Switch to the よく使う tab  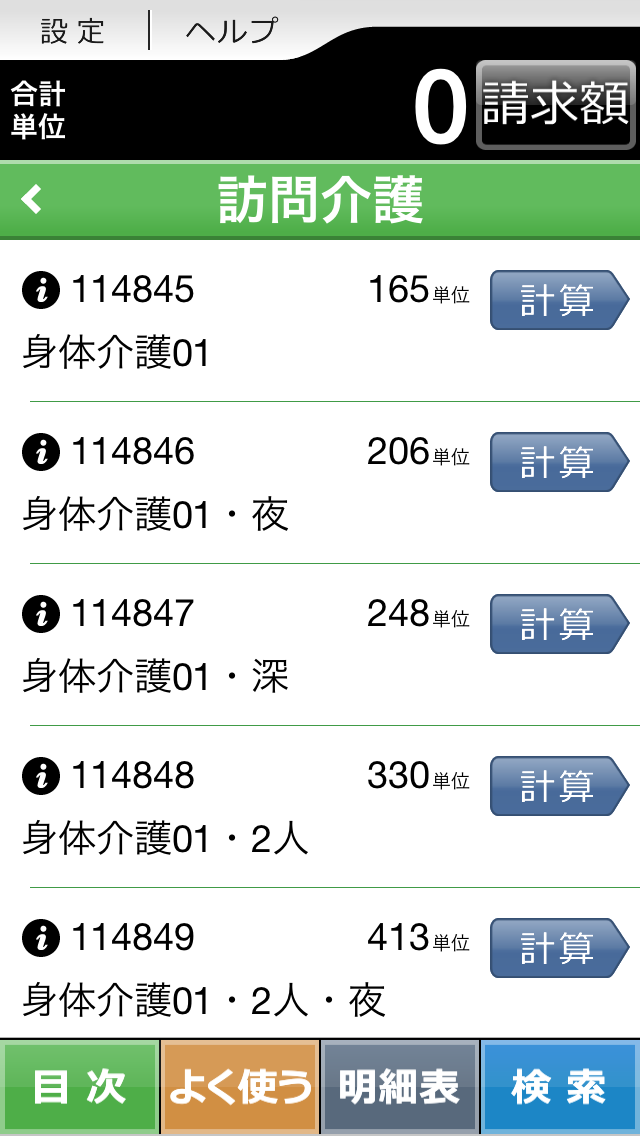(x=240, y=1087)
